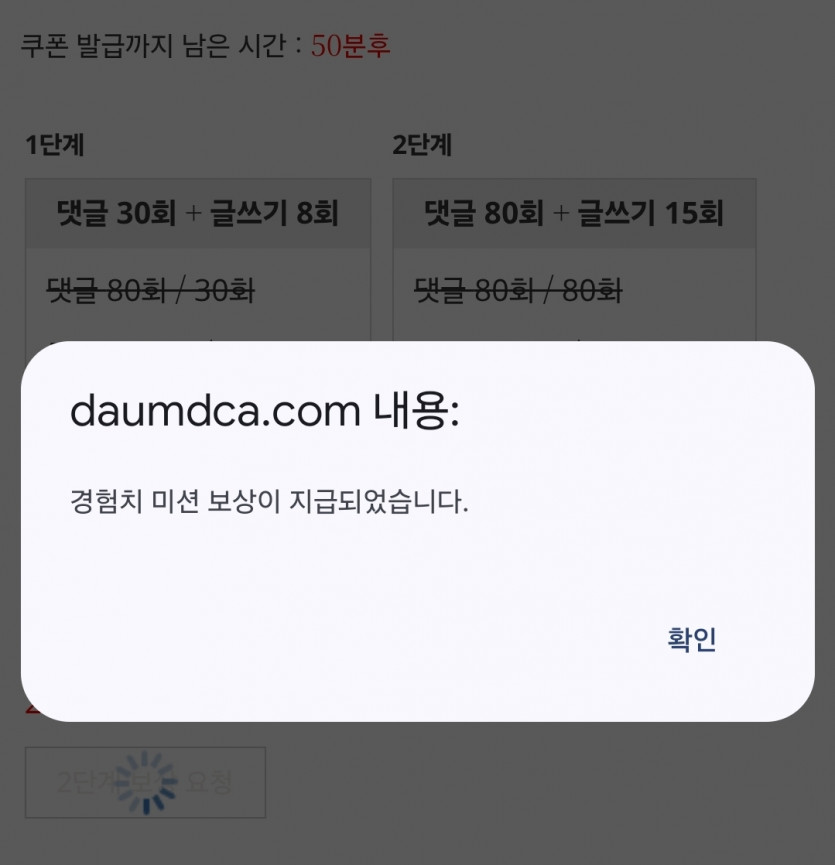Confirm the alert by tapping 확인

(x=692, y=639)
